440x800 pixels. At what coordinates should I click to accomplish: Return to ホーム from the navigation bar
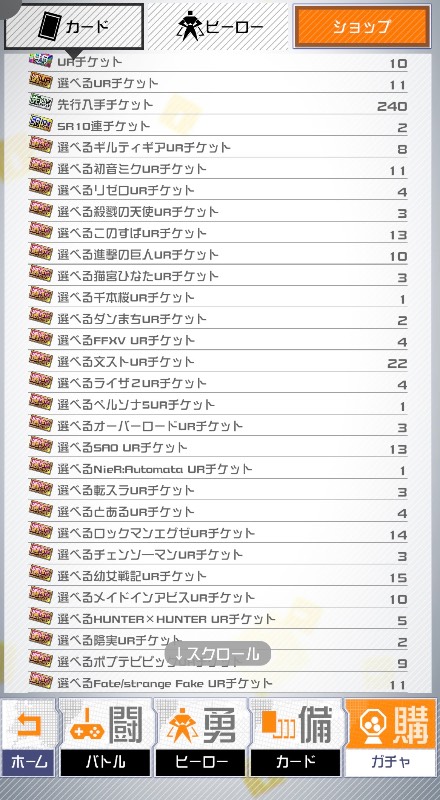pos(29,737)
